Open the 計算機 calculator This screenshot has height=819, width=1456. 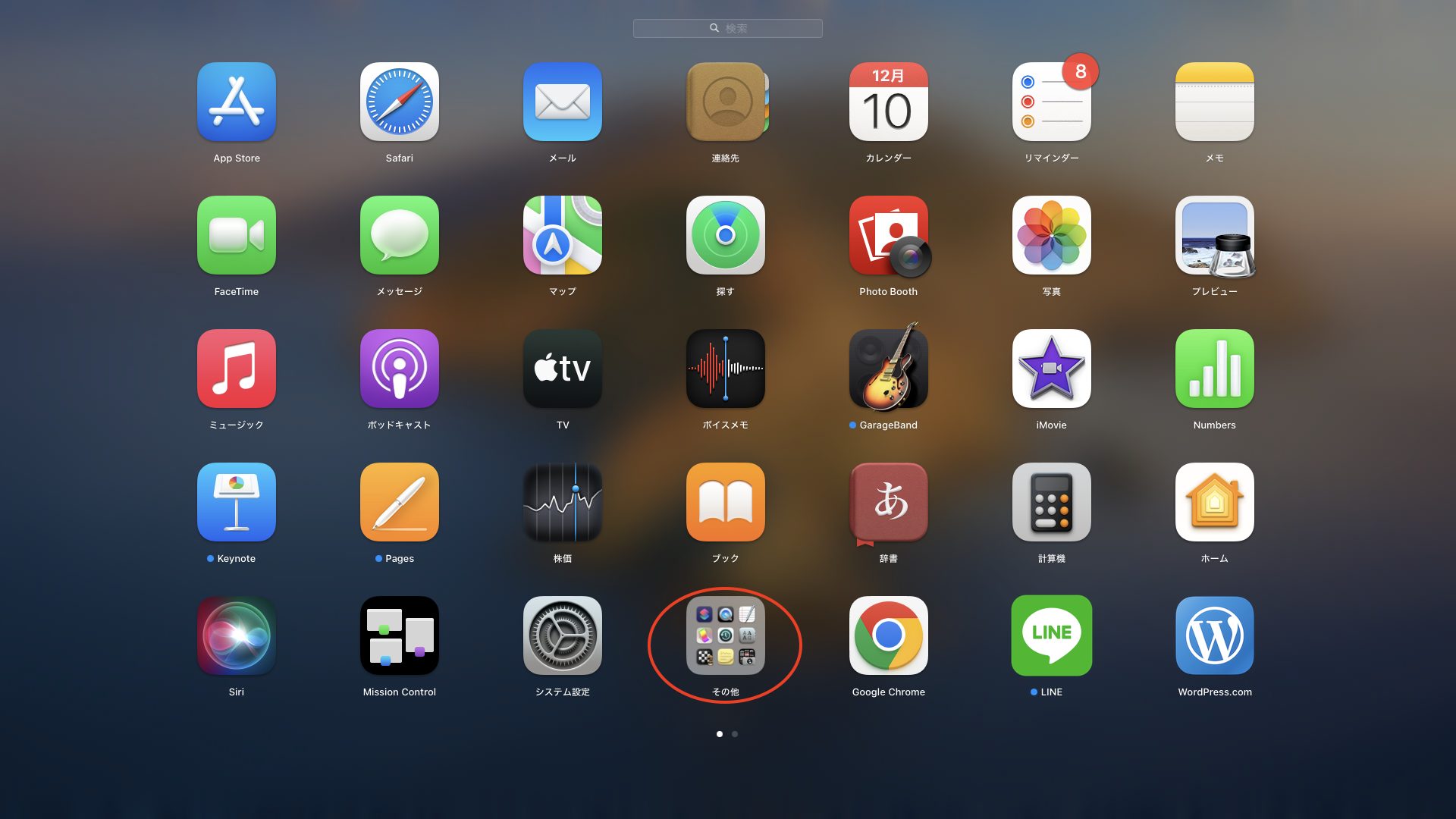pos(1052,503)
